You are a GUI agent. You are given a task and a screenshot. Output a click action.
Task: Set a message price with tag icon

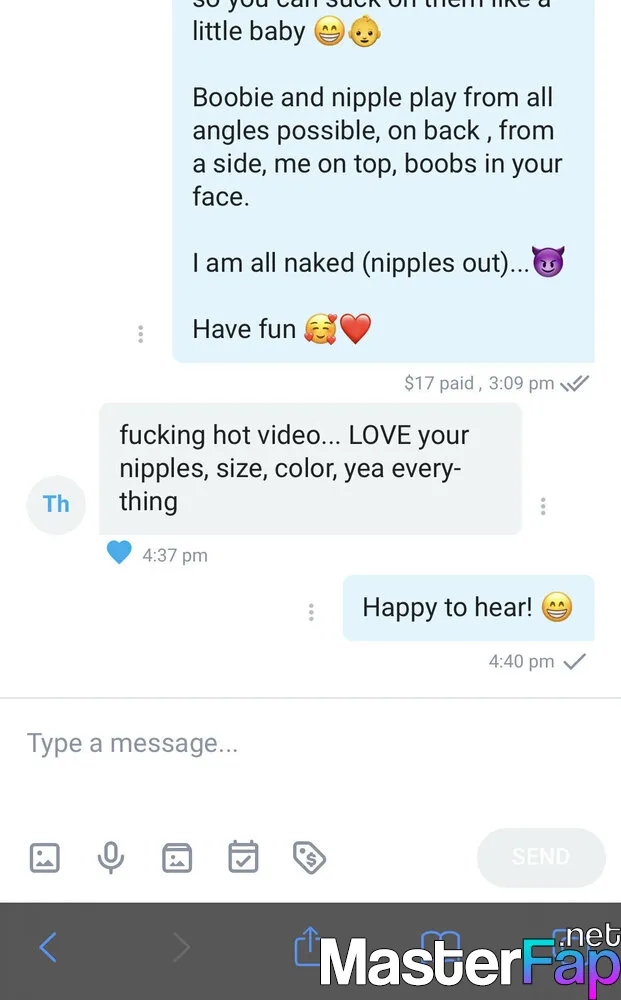(309, 857)
